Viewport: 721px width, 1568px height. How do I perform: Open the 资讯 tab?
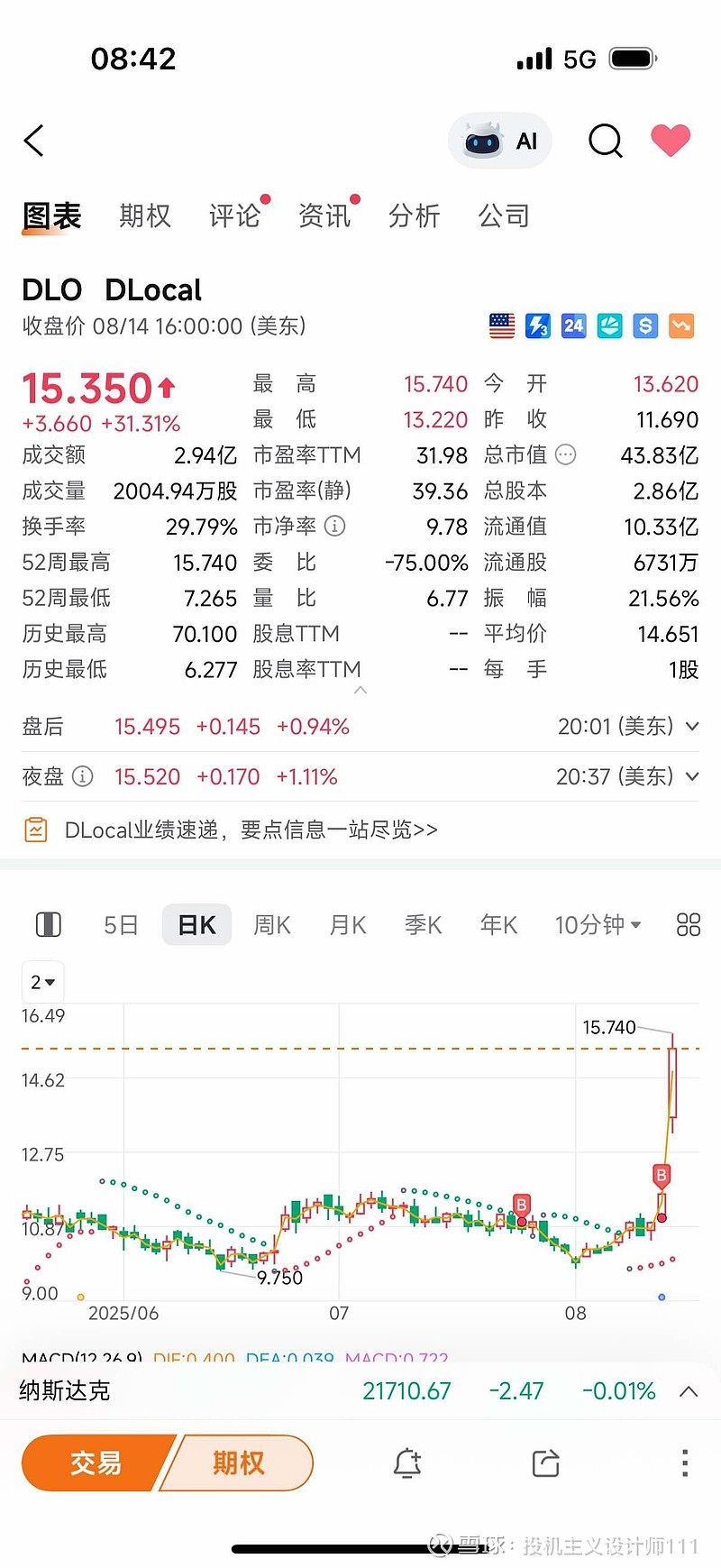point(324,215)
